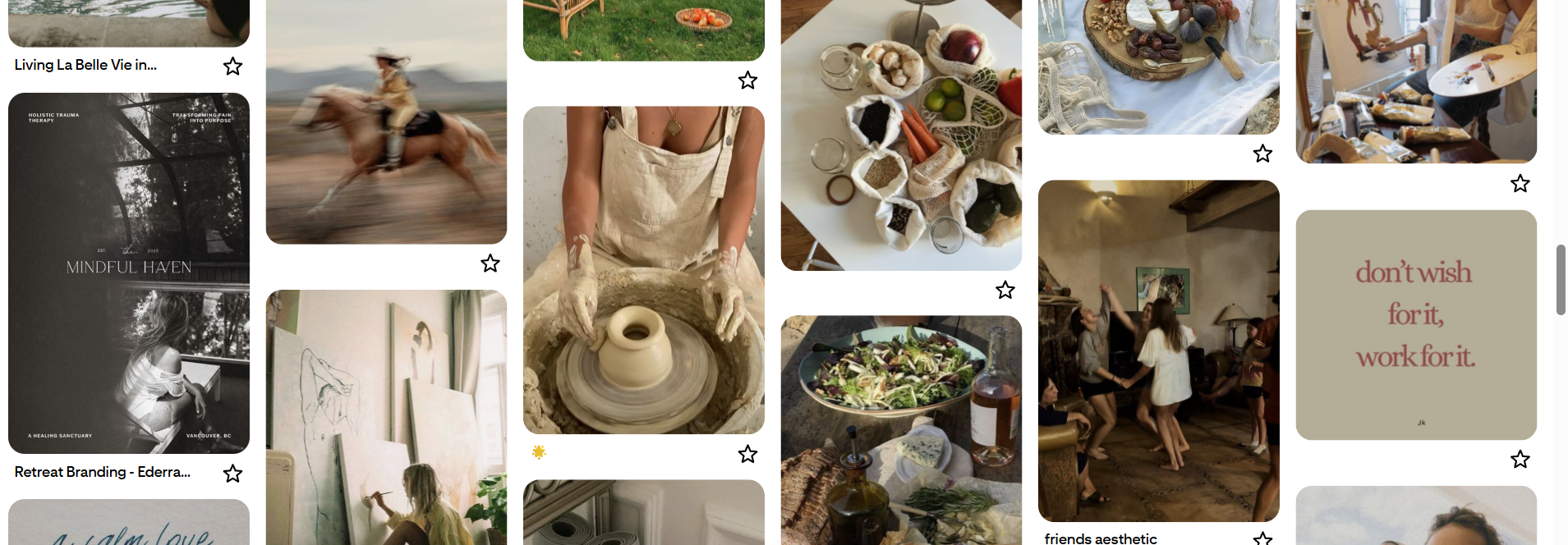Viewport: 1568px width, 545px height.
Task: Star the wicker chair on grass pin
Action: click(x=747, y=80)
